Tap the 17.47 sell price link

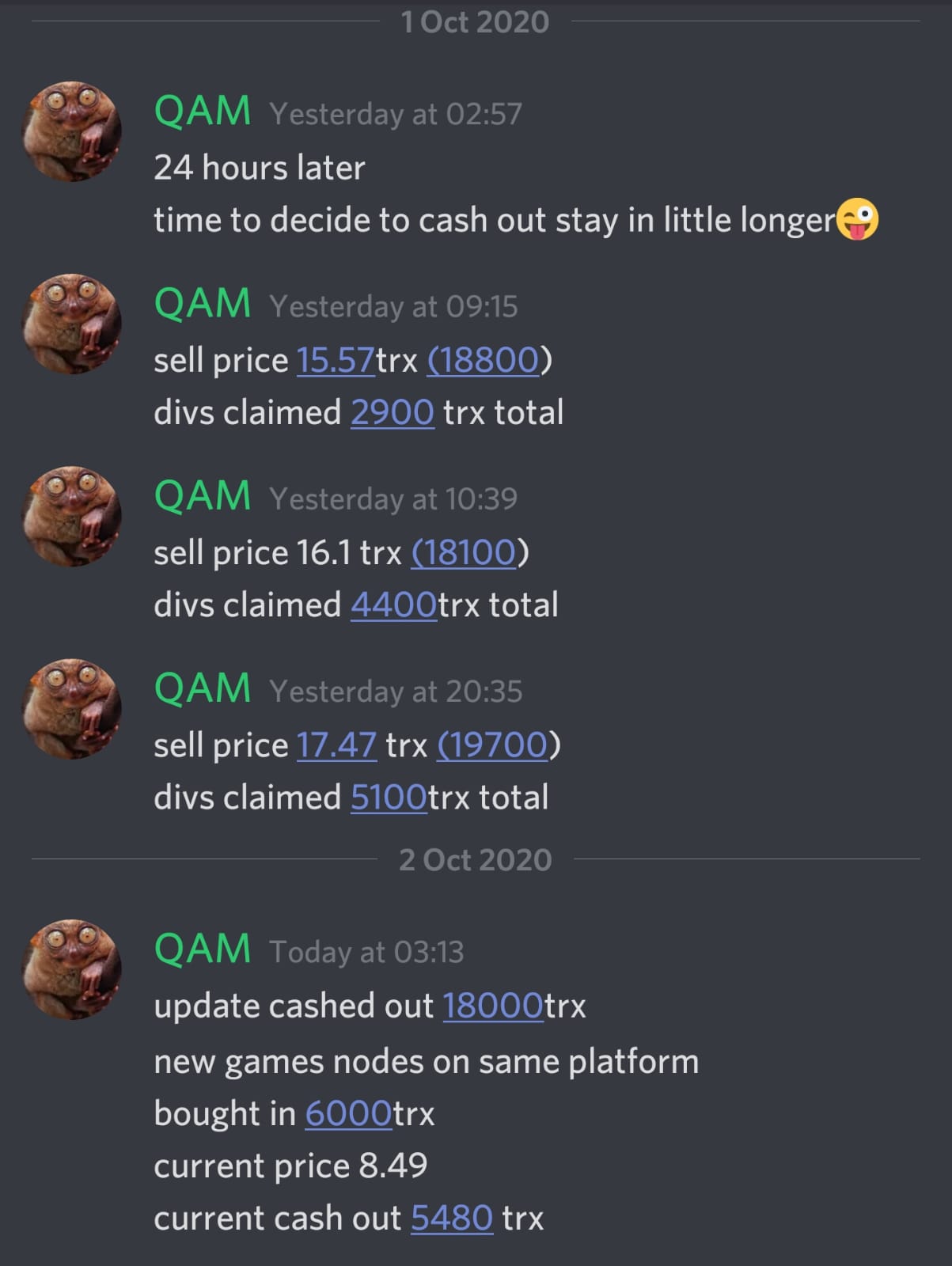tap(336, 745)
